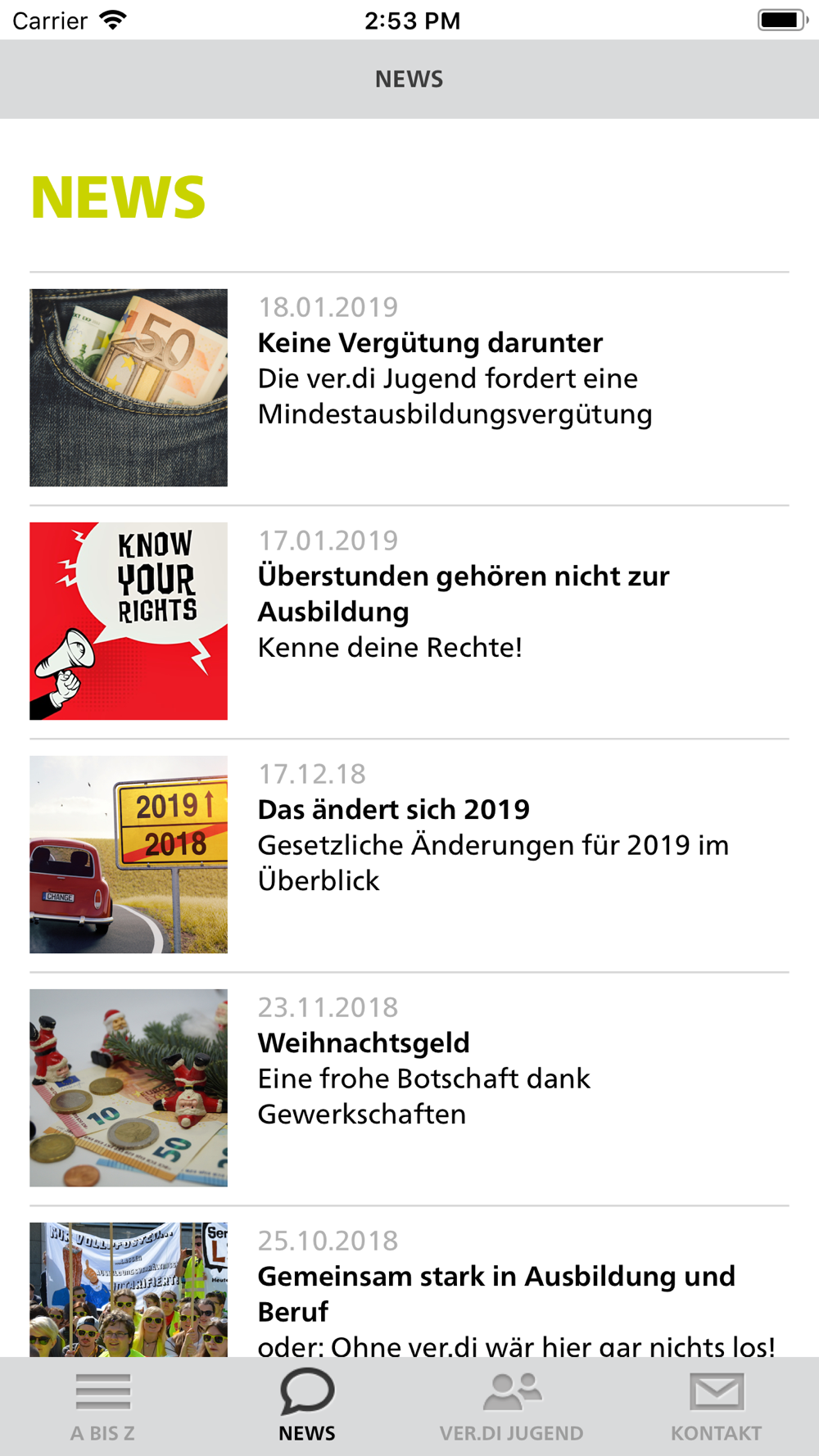The height and width of the screenshot is (1456, 819).
Task: Read 'Überstunden gehören nicht zur Ausbildung'
Action: coord(409,622)
